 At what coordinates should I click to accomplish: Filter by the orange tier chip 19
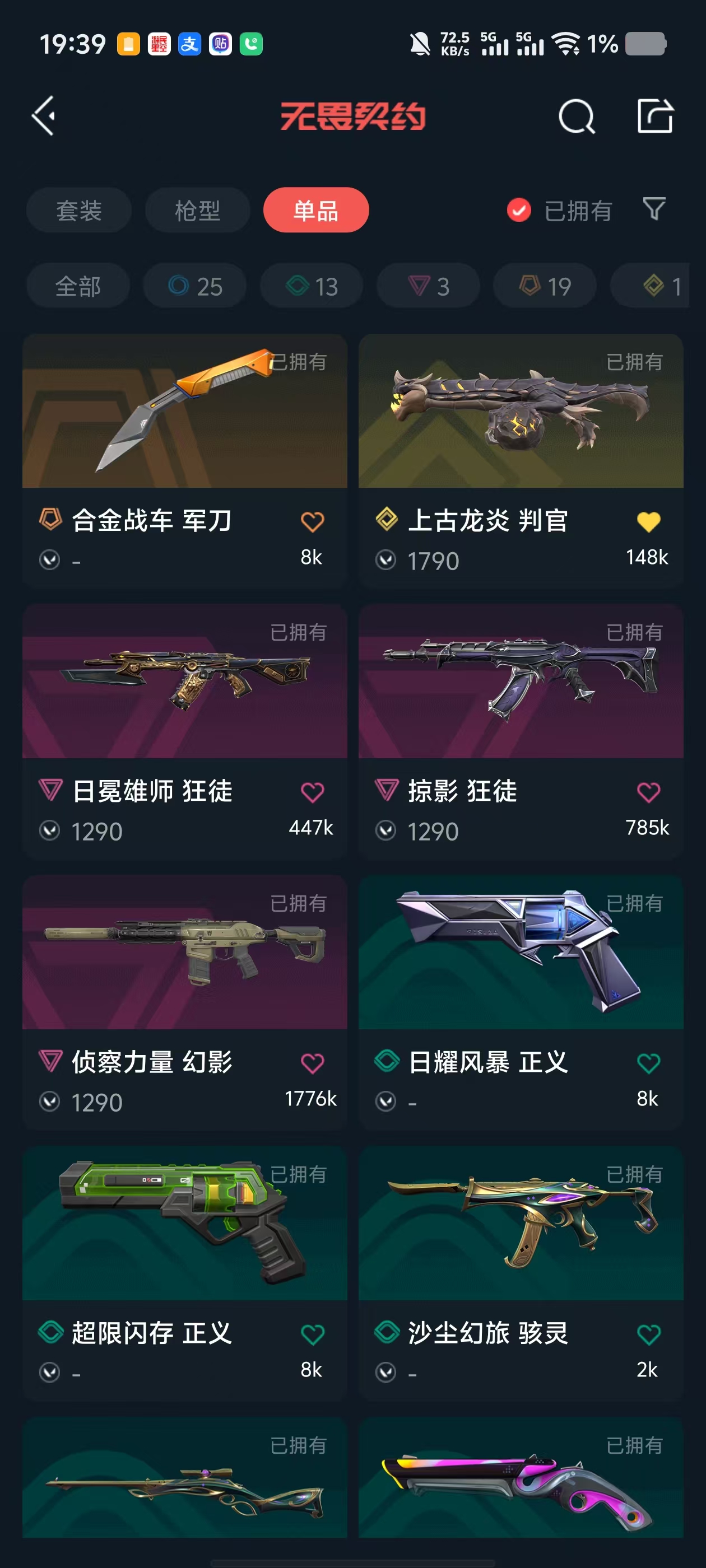click(545, 286)
